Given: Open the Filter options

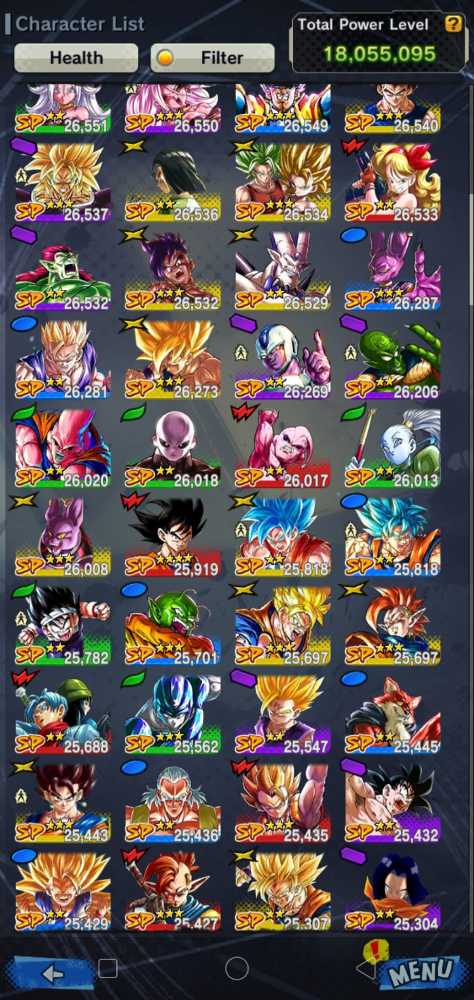Looking at the screenshot, I should (212, 58).
